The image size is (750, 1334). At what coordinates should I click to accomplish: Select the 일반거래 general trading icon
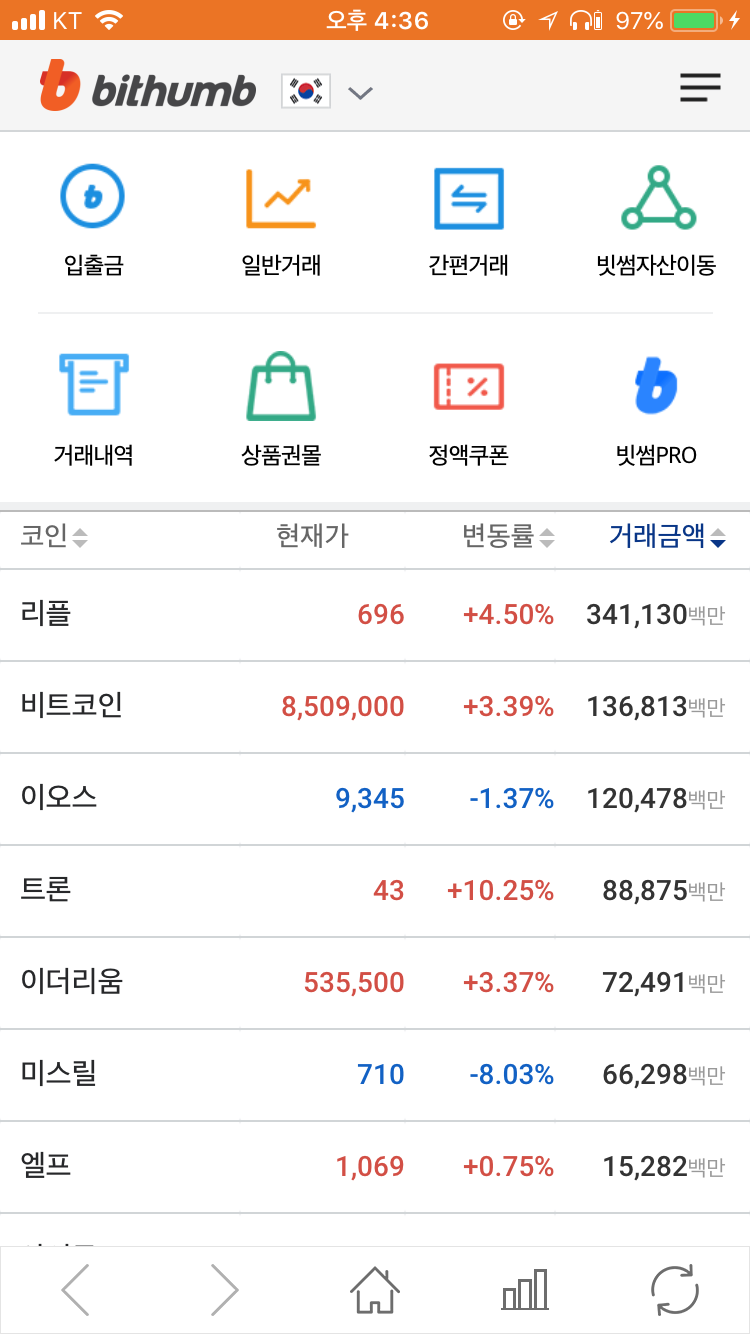280,215
